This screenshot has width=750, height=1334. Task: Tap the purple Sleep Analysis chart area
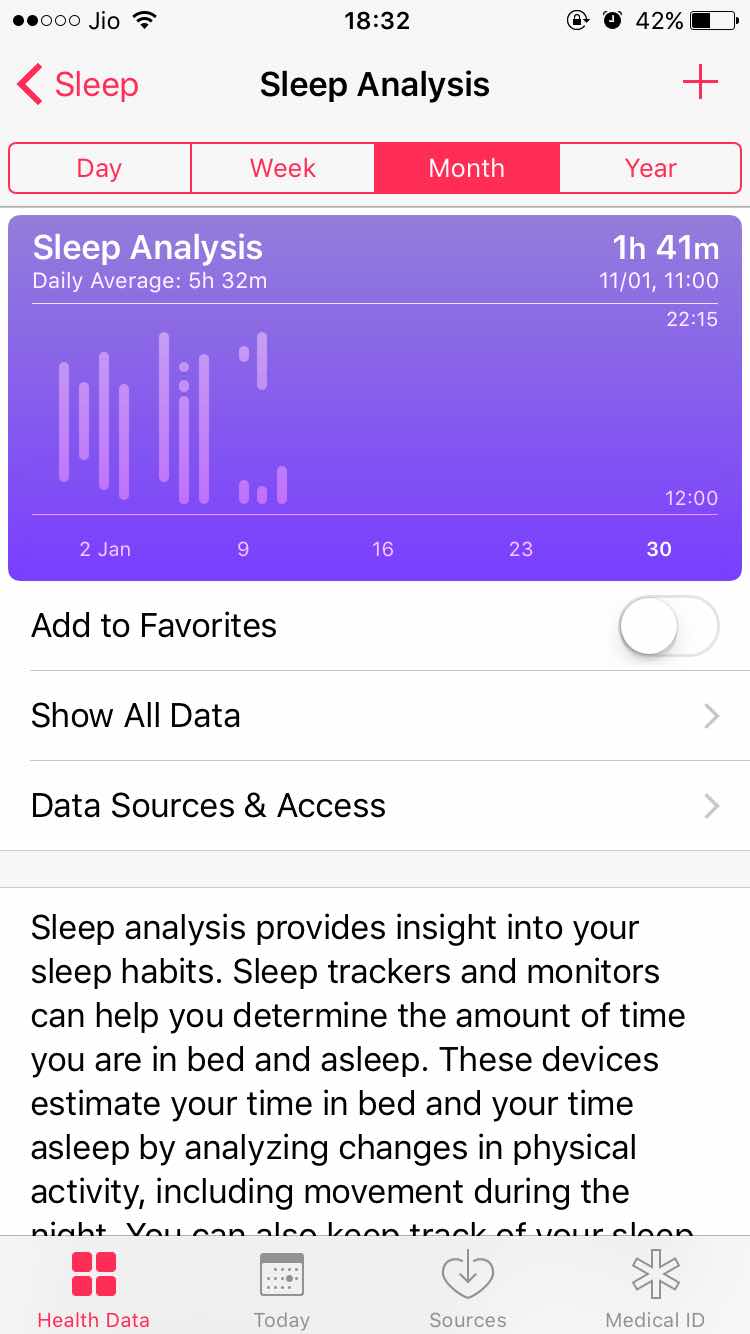coord(375,400)
